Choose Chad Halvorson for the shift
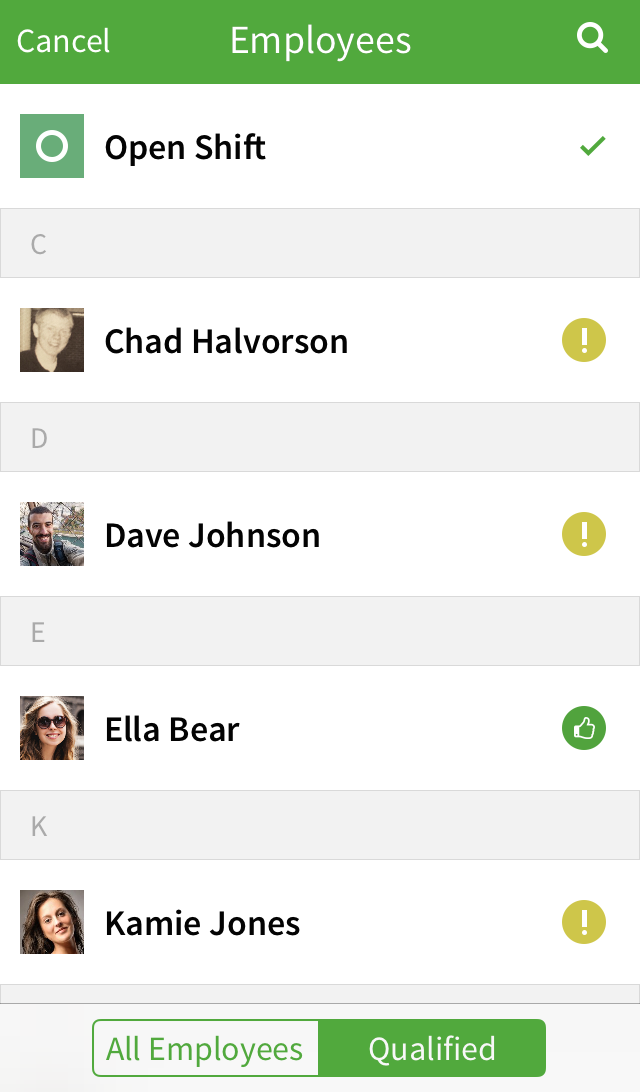The image size is (640, 1092). (320, 341)
